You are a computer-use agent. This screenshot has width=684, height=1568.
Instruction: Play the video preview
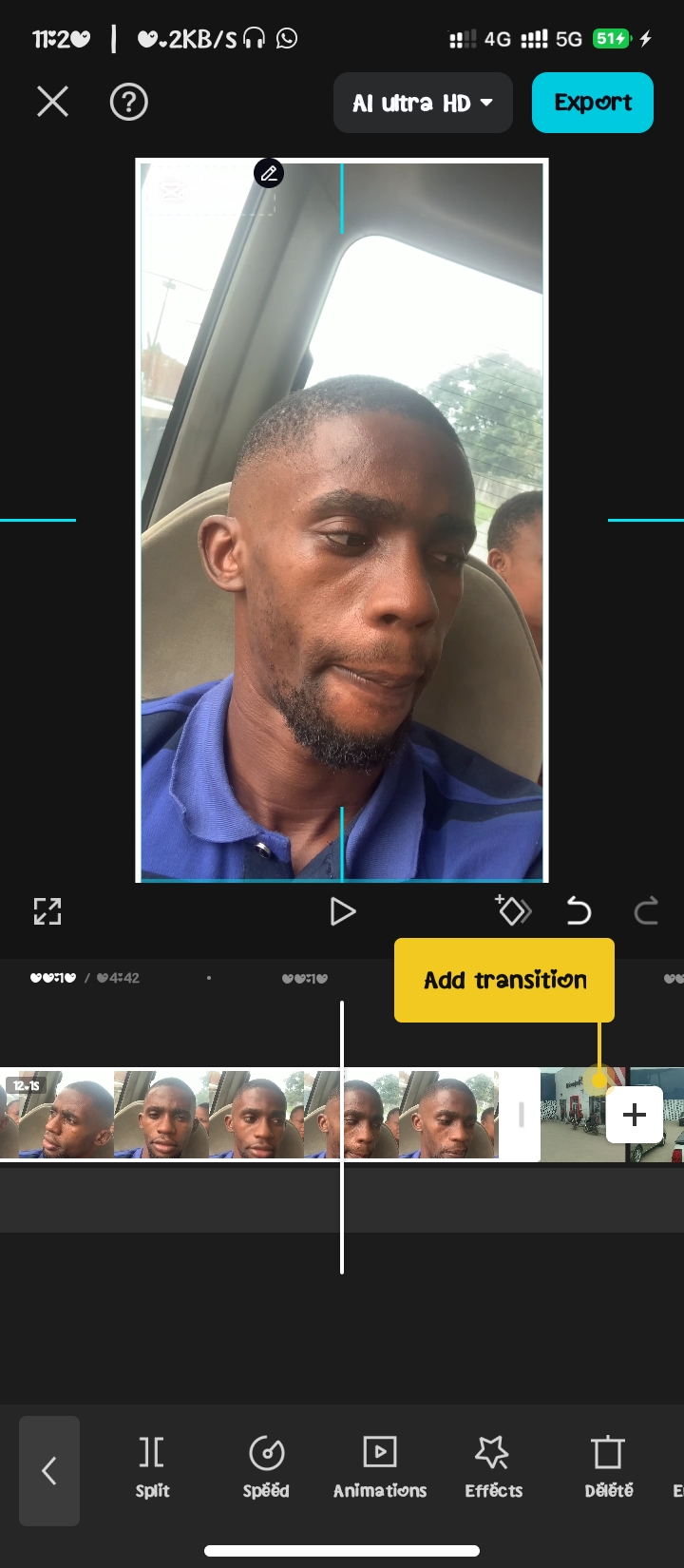[x=342, y=912]
